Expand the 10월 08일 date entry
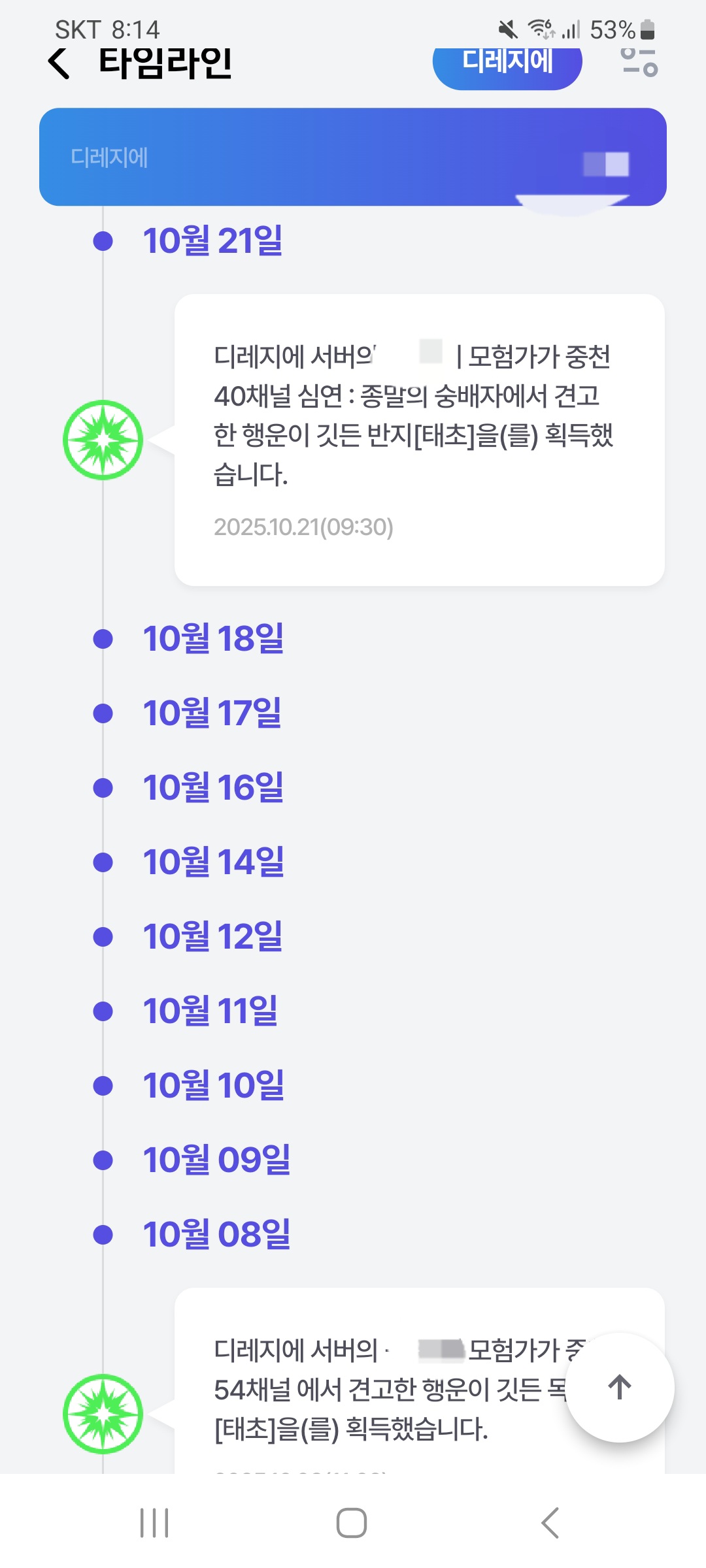 coord(216,1234)
